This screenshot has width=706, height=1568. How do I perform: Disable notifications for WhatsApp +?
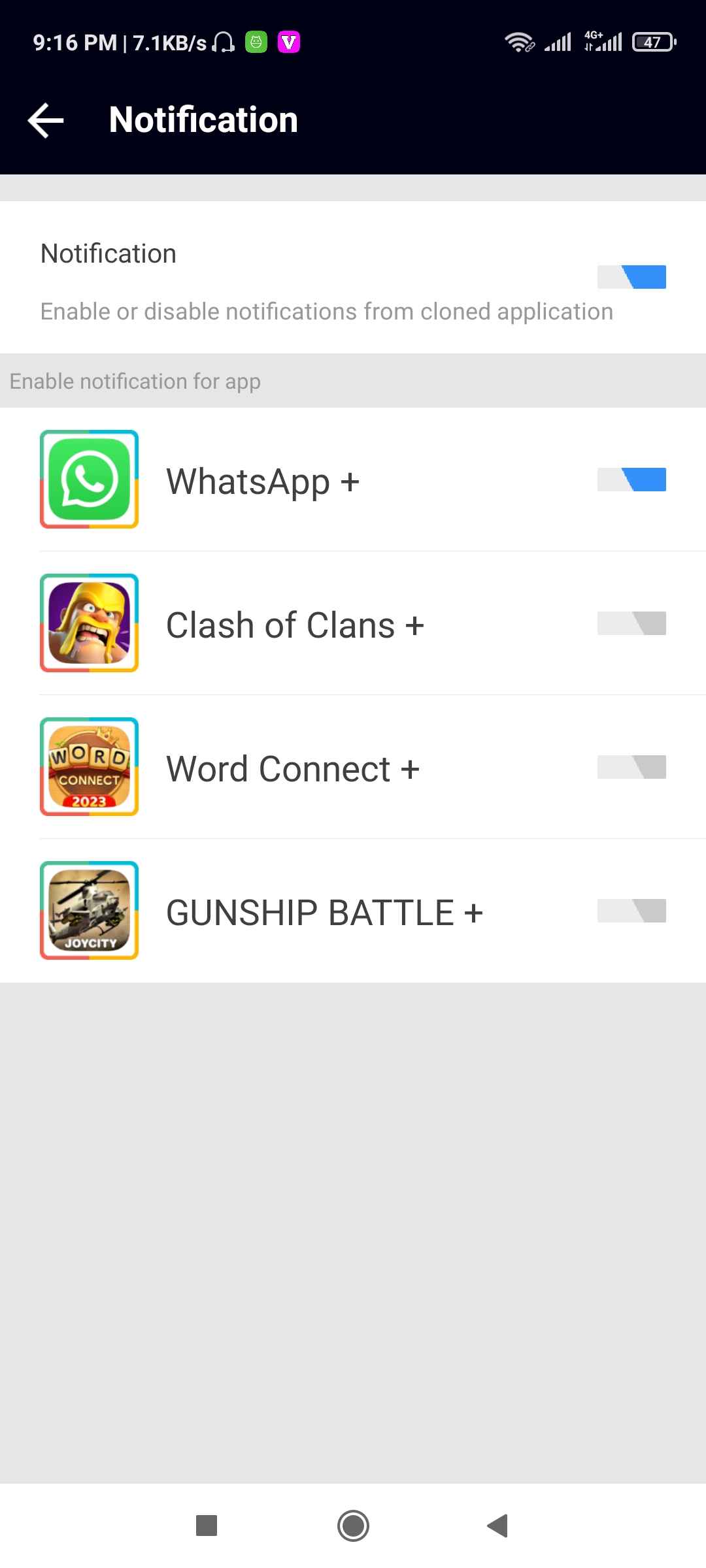[631, 480]
